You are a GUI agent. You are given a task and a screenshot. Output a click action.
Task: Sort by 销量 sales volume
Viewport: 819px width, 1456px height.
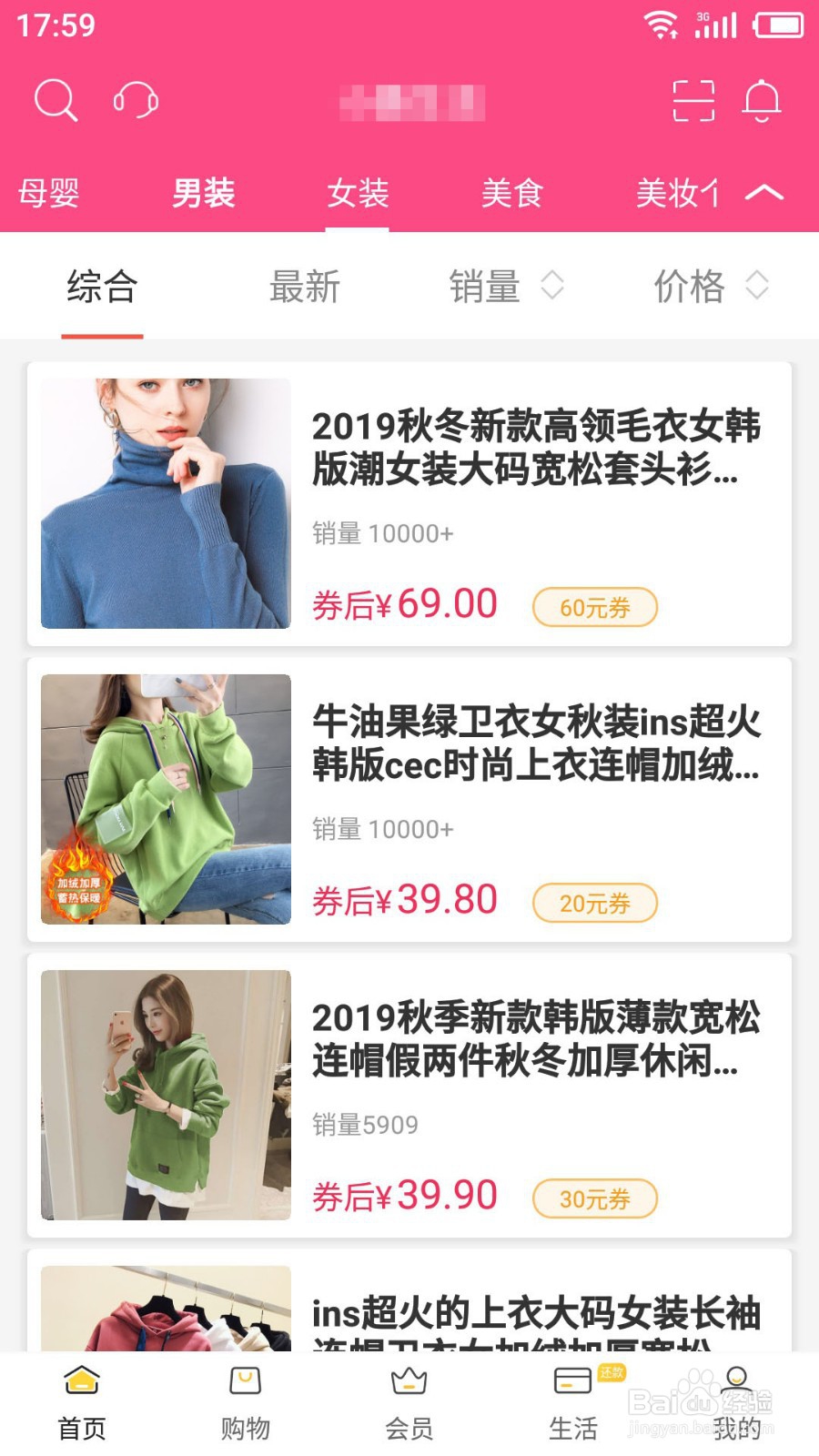coord(487,288)
